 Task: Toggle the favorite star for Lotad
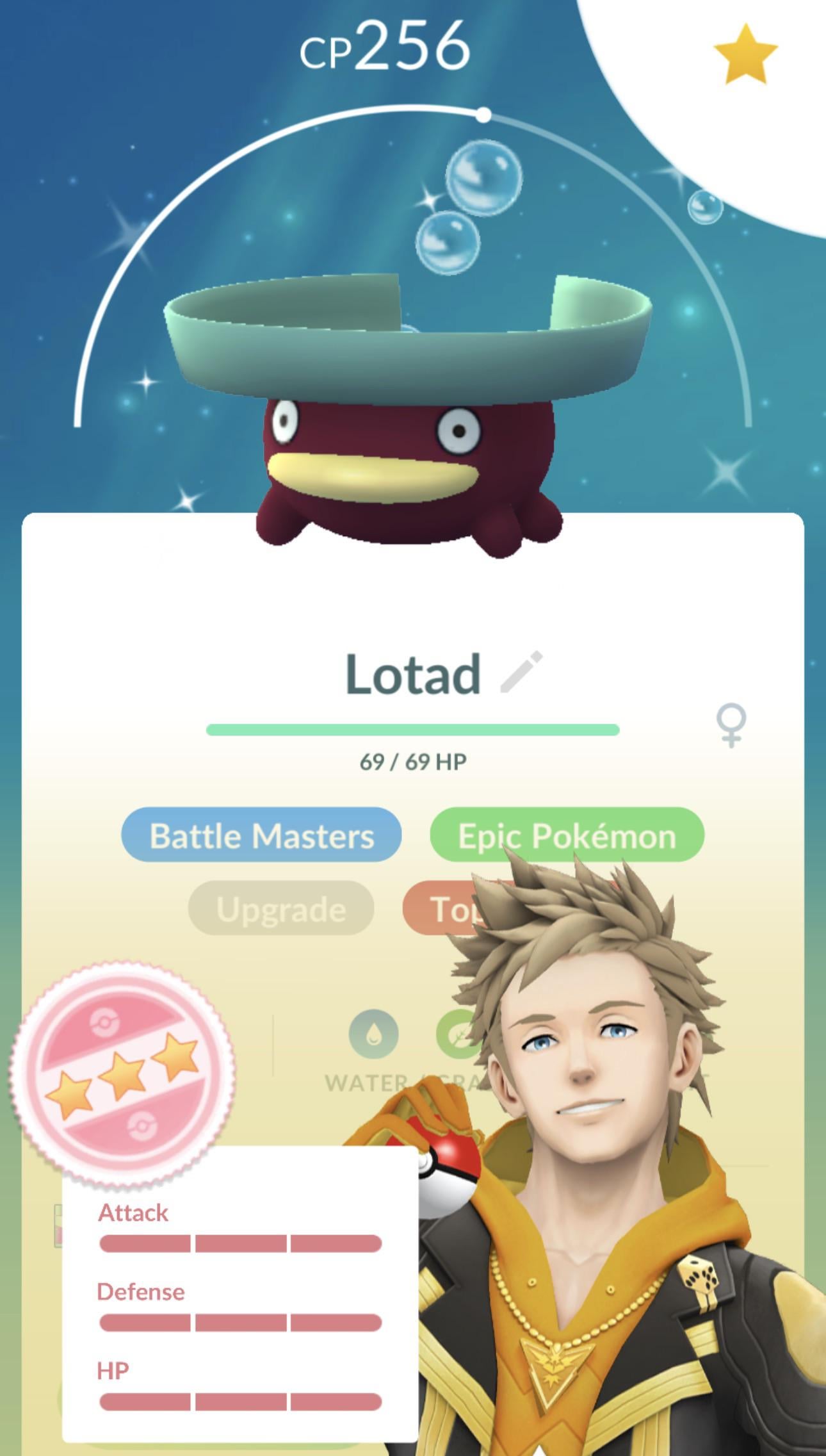pyautogui.click(x=745, y=54)
